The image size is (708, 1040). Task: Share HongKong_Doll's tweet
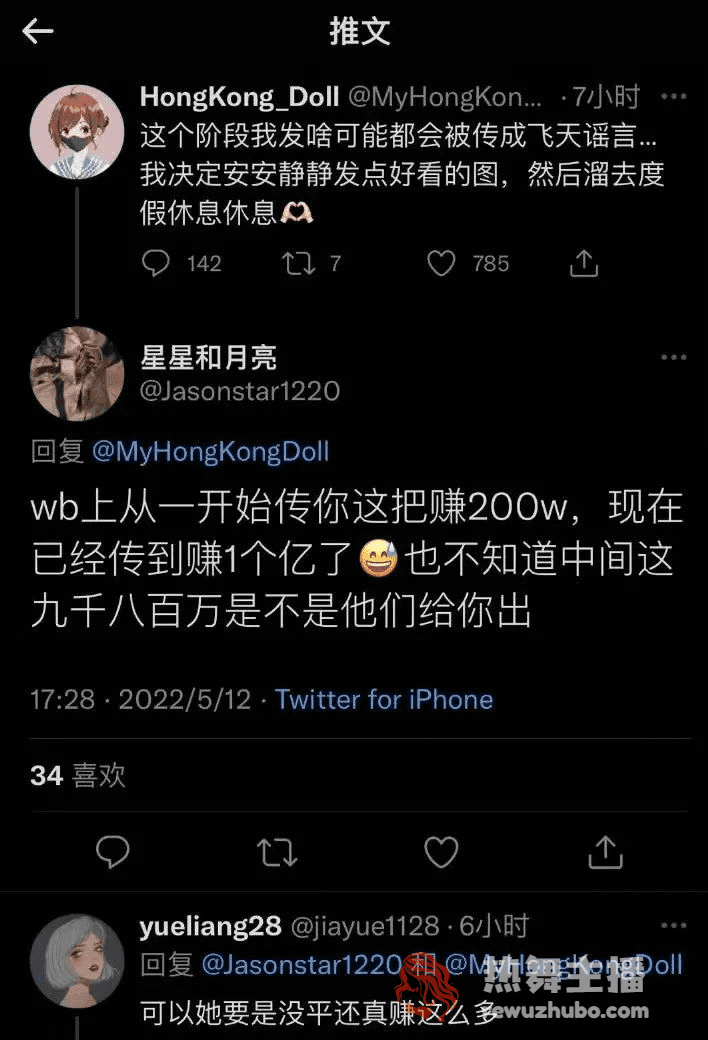[x=584, y=263]
